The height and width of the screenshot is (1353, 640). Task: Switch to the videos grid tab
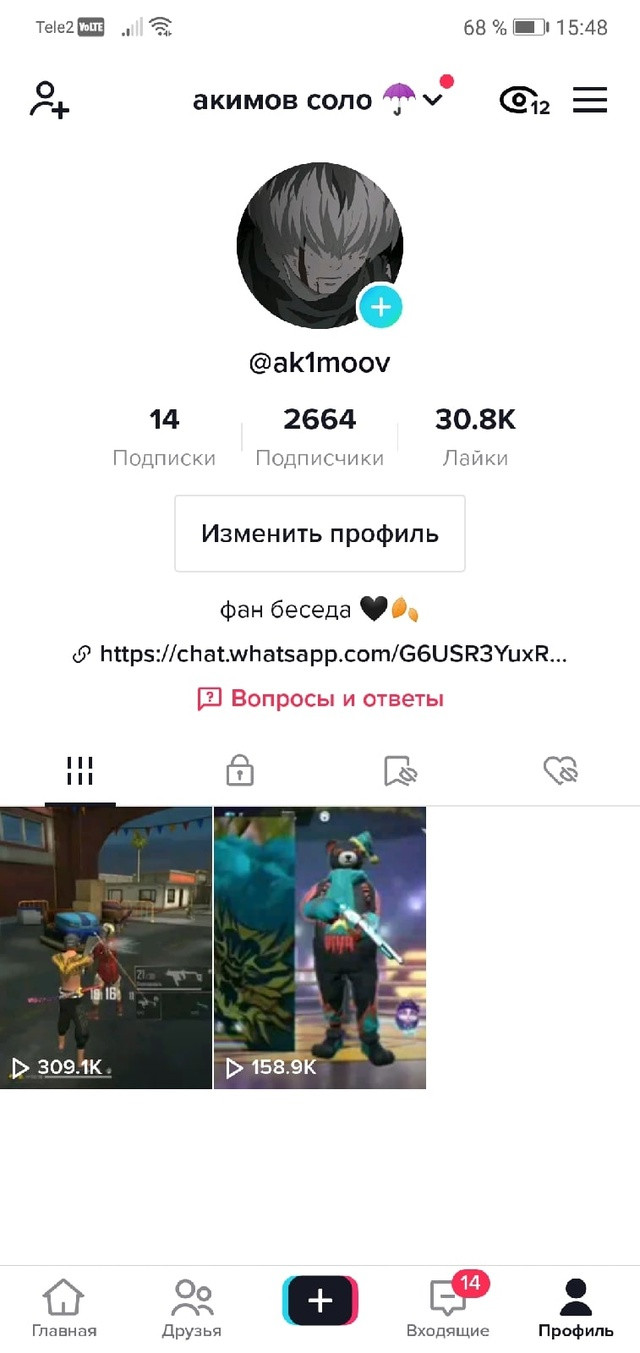[80, 770]
